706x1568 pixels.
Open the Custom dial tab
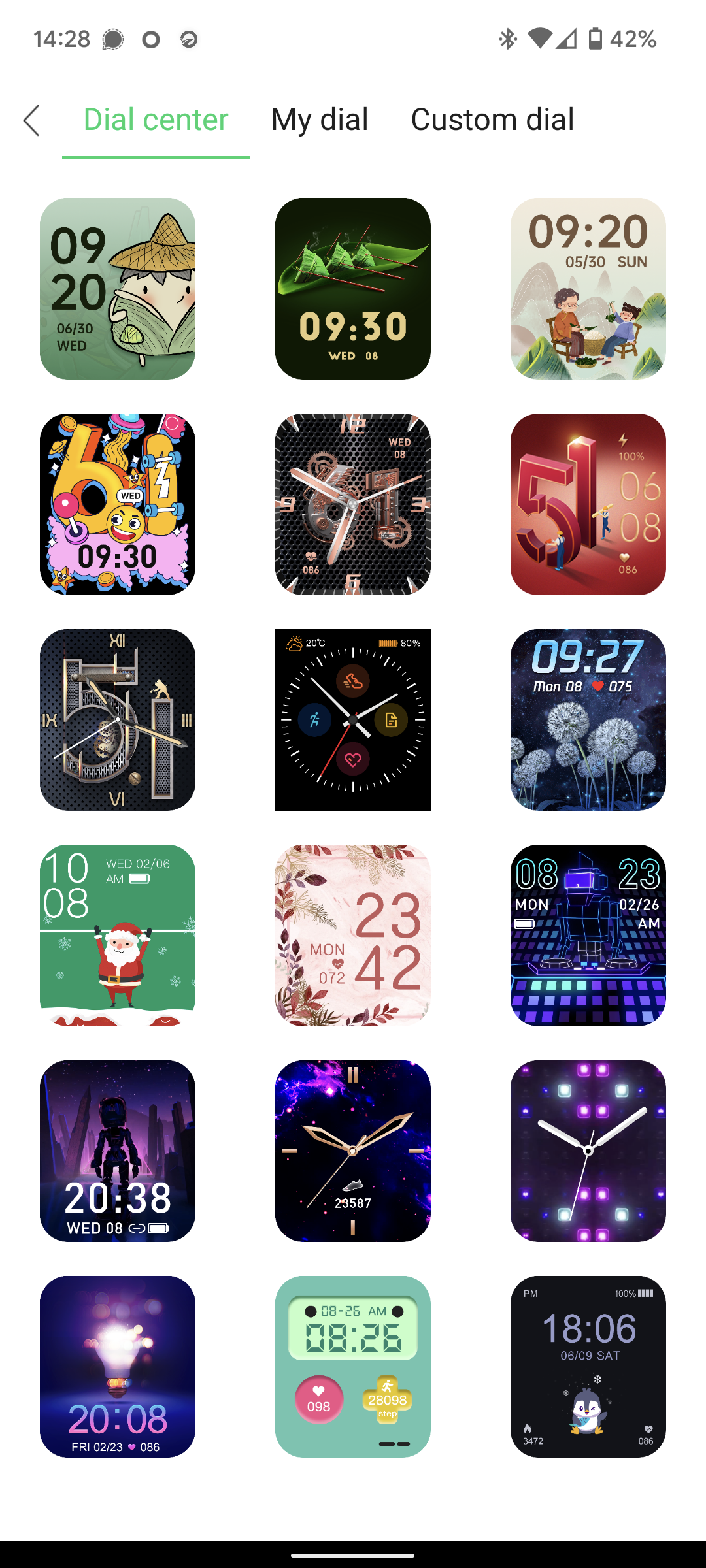[492, 120]
